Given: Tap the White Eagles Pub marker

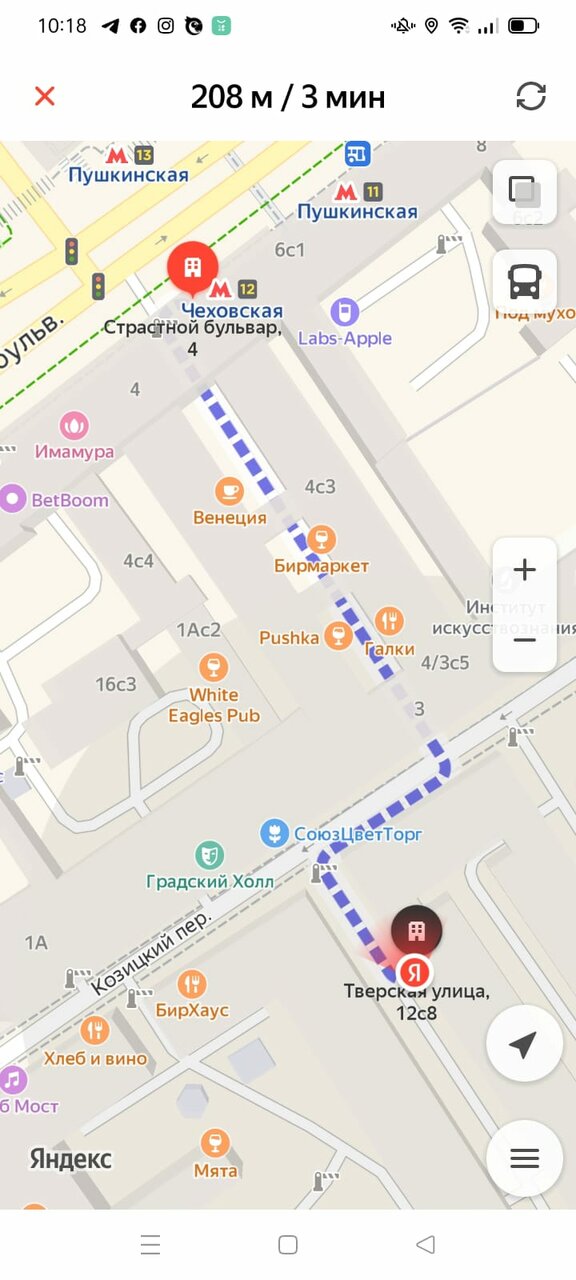Looking at the screenshot, I should pyautogui.click(x=212, y=667).
